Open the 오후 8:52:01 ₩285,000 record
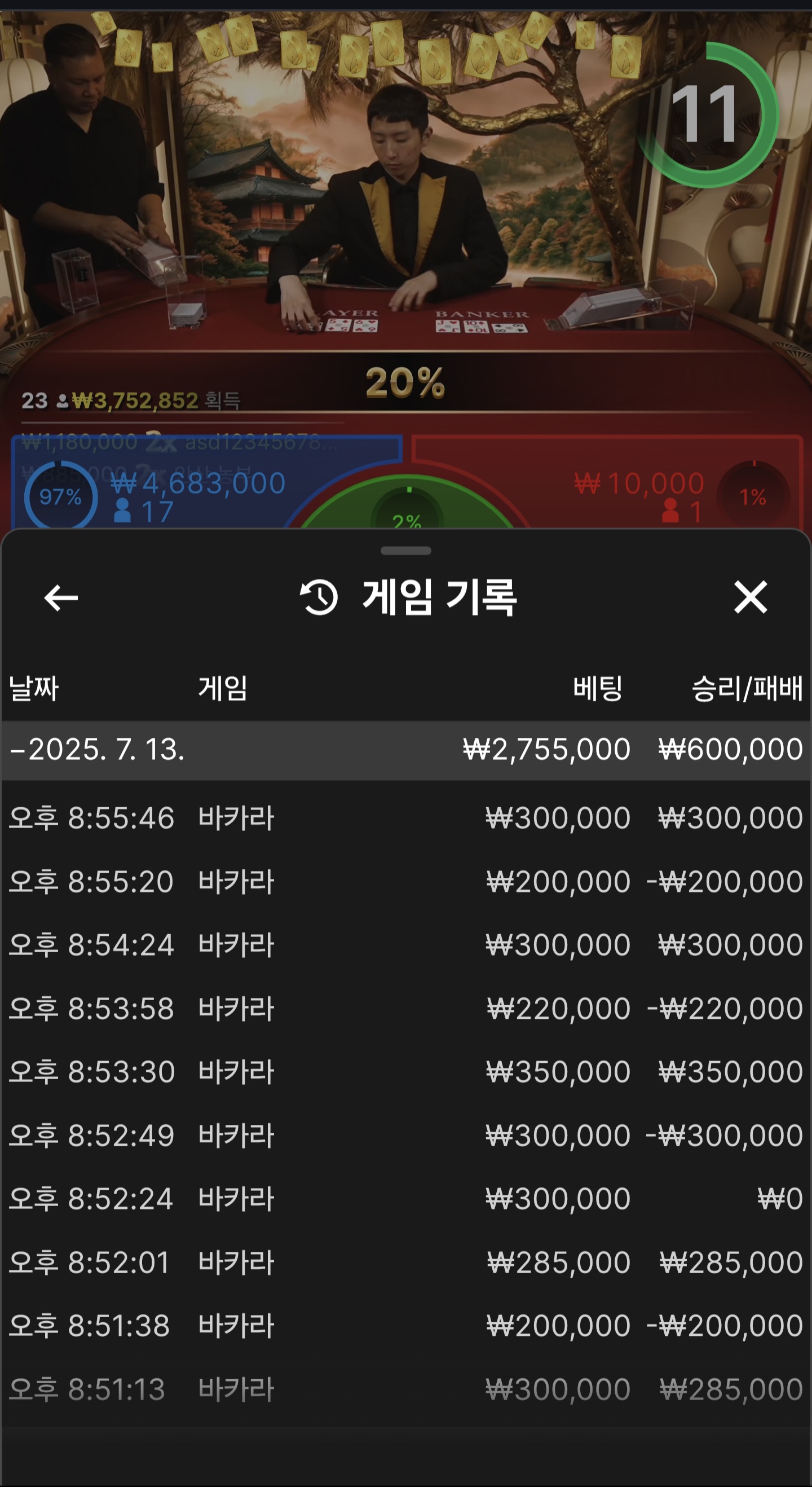Image resolution: width=812 pixels, height=1487 pixels. click(x=405, y=1262)
